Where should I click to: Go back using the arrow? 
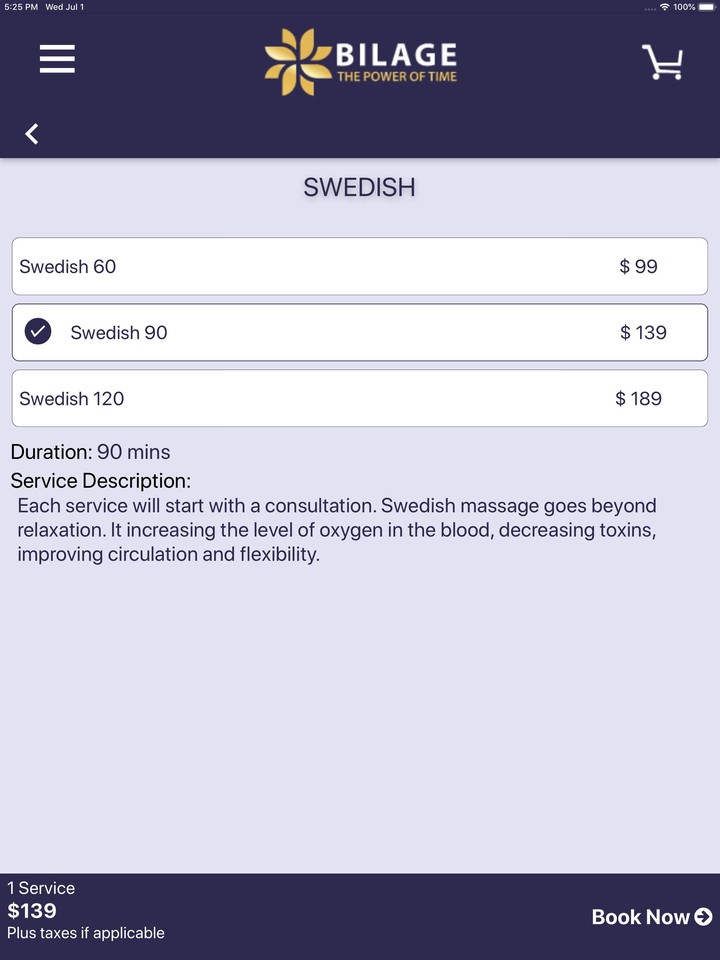tap(32, 134)
